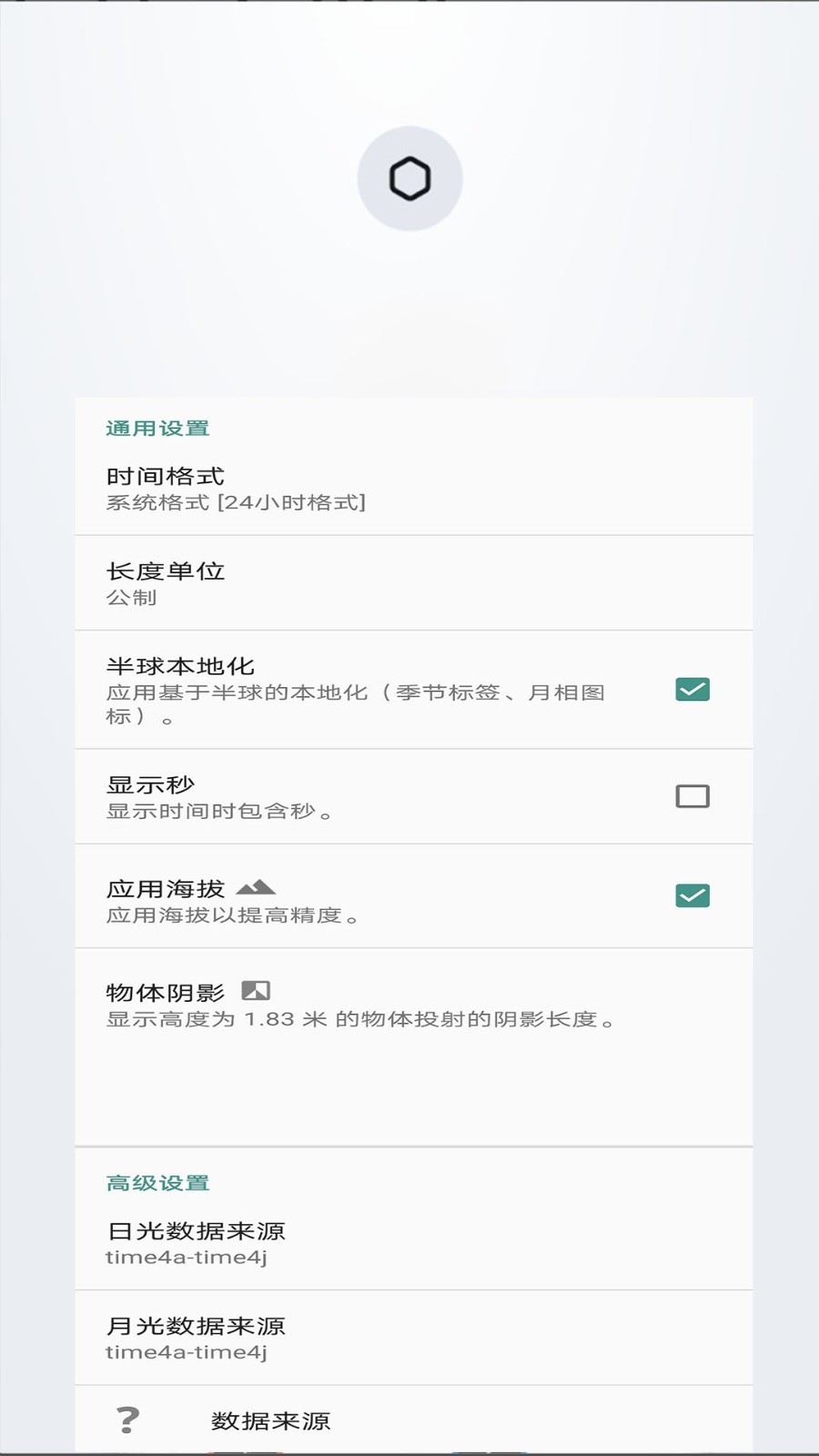This screenshot has height=1456, width=819.
Task: Open the 长度单位 setting
Action: [x=413, y=583]
